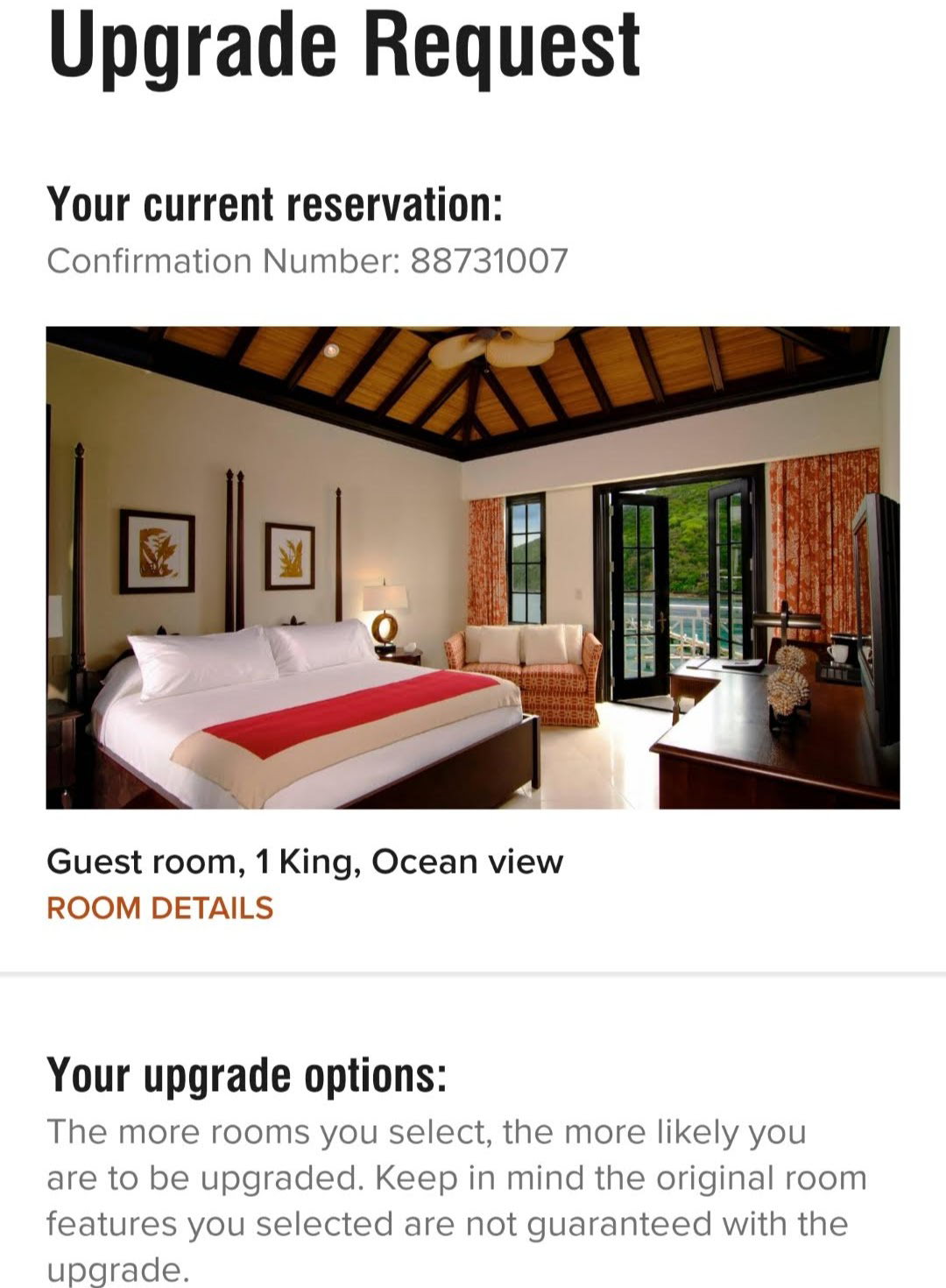Open the ROOM DETAILS link
Viewport: 946px width, 1288px height.
tap(159, 908)
